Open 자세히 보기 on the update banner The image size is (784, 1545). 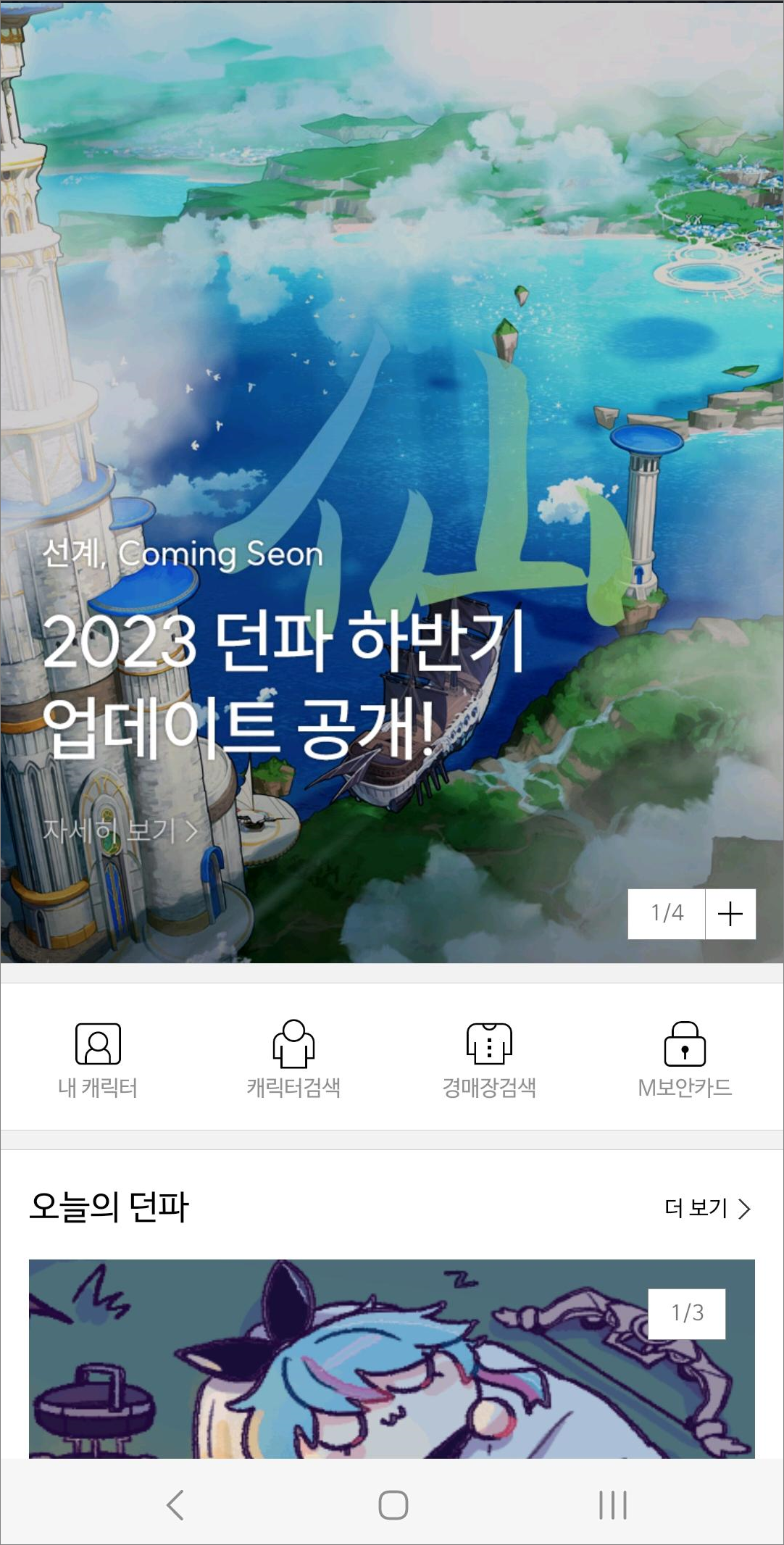click(x=120, y=830)
